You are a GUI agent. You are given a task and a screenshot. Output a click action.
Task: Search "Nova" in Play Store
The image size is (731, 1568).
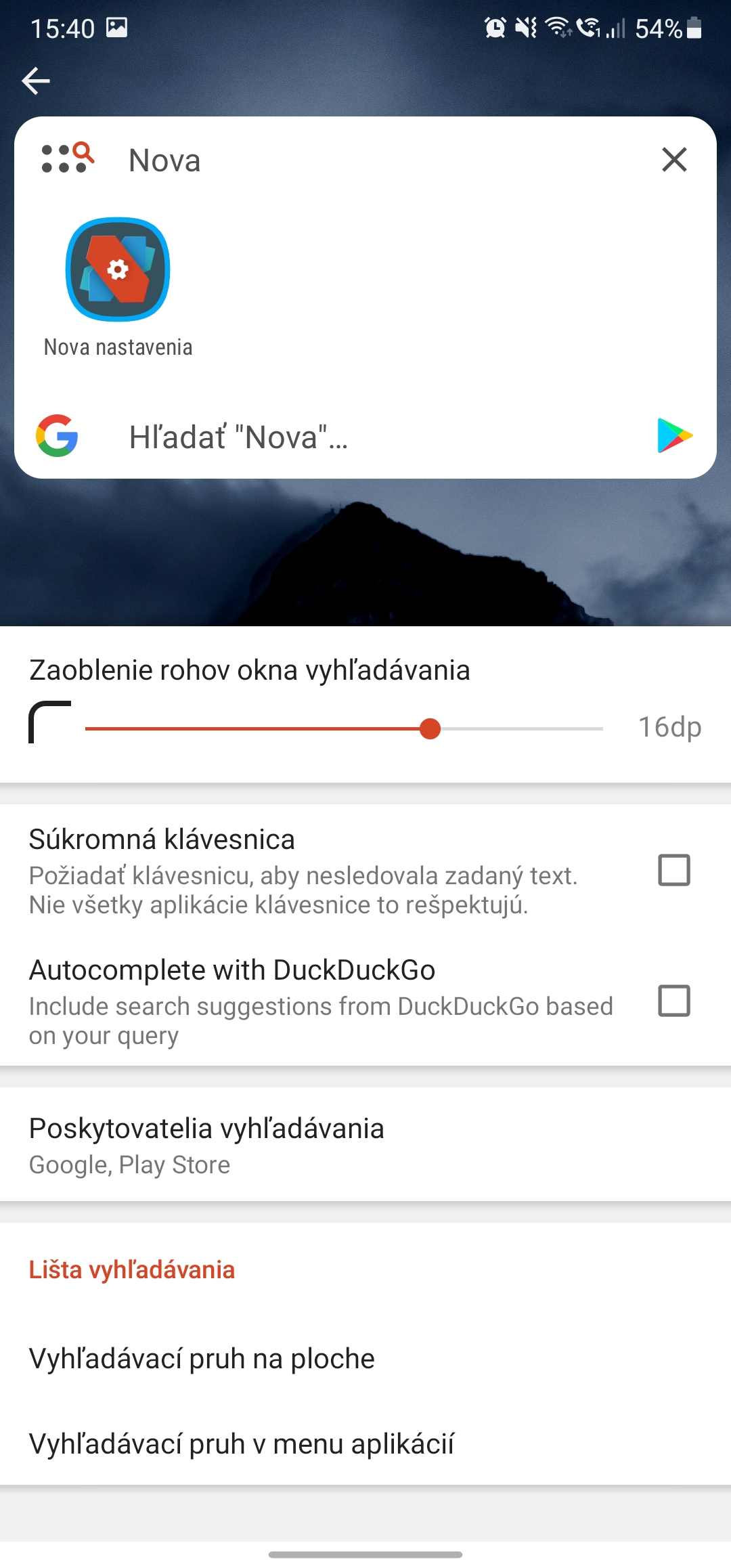coord(674,435)
